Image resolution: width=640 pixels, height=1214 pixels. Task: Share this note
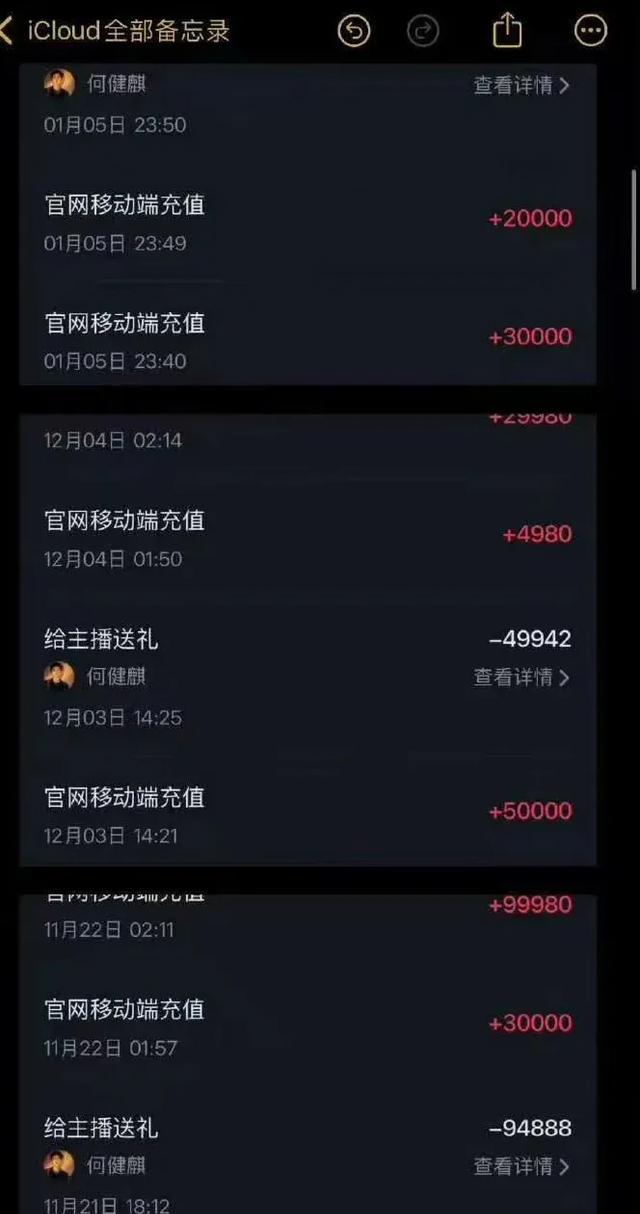[508, 29]
